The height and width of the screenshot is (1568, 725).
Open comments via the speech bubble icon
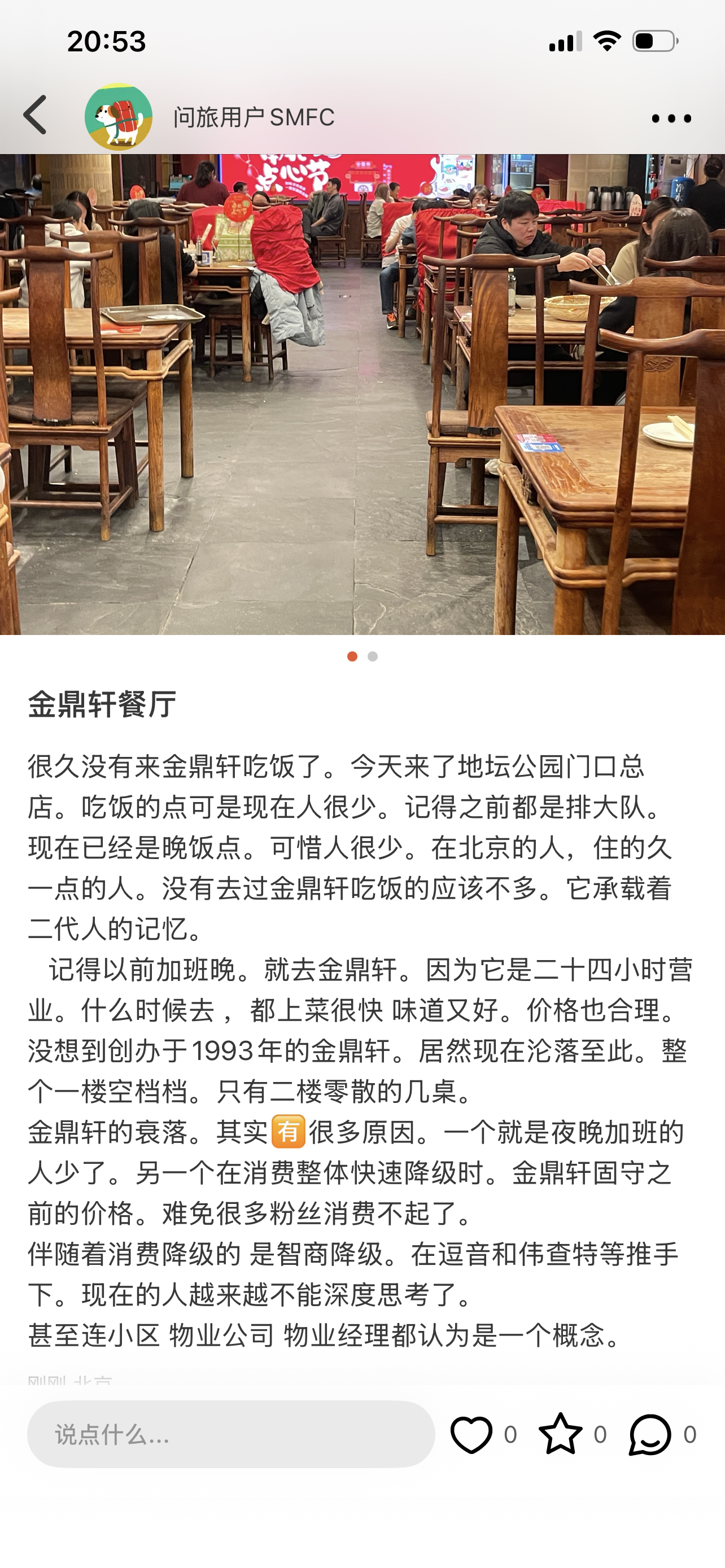649,1434
